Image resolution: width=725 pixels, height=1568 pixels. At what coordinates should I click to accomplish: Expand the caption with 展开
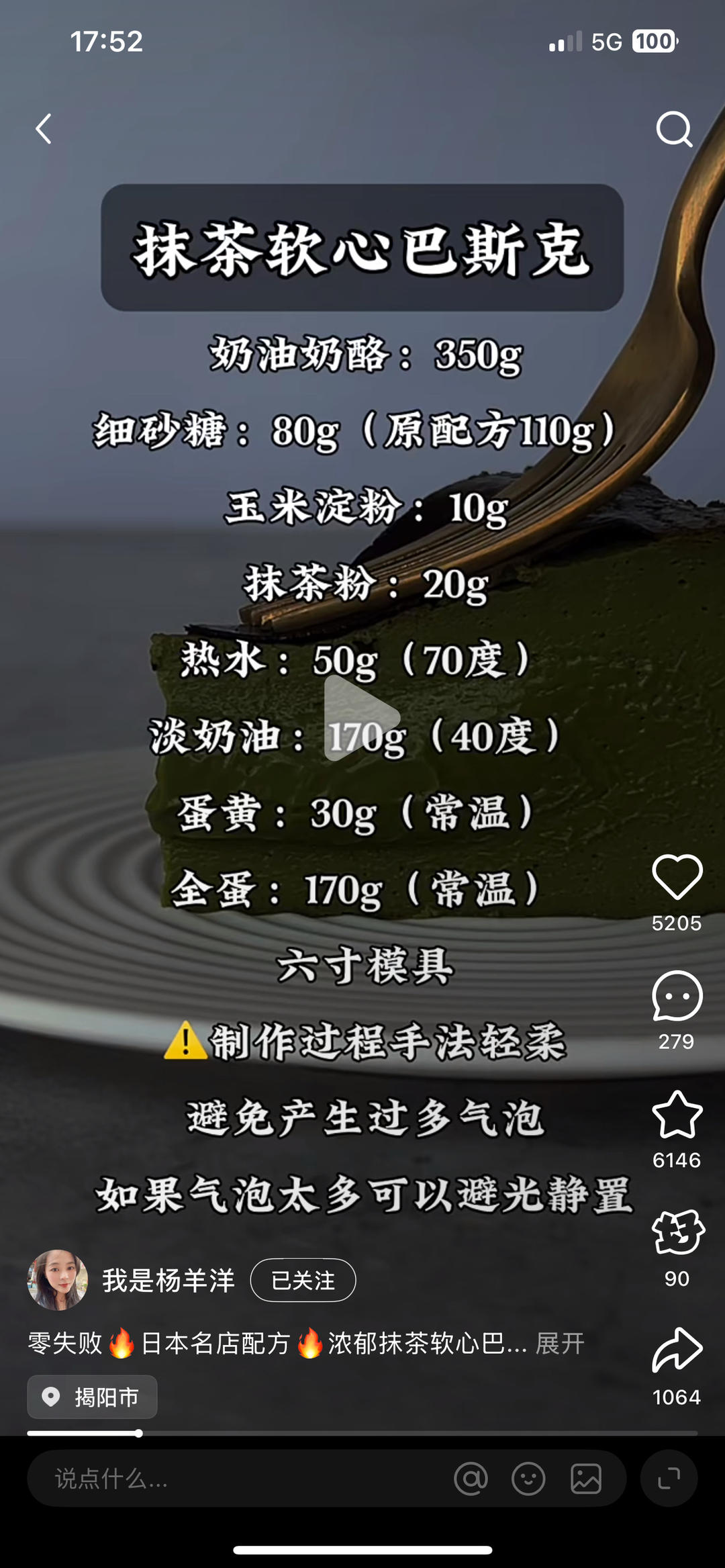click(x=560, y=1344)
